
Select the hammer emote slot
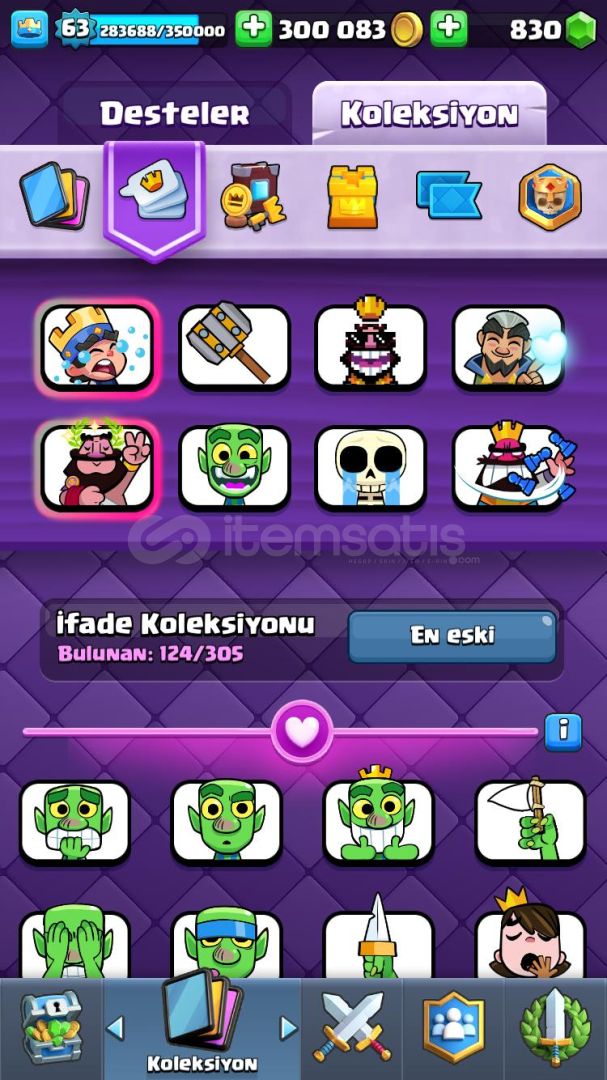234,346
